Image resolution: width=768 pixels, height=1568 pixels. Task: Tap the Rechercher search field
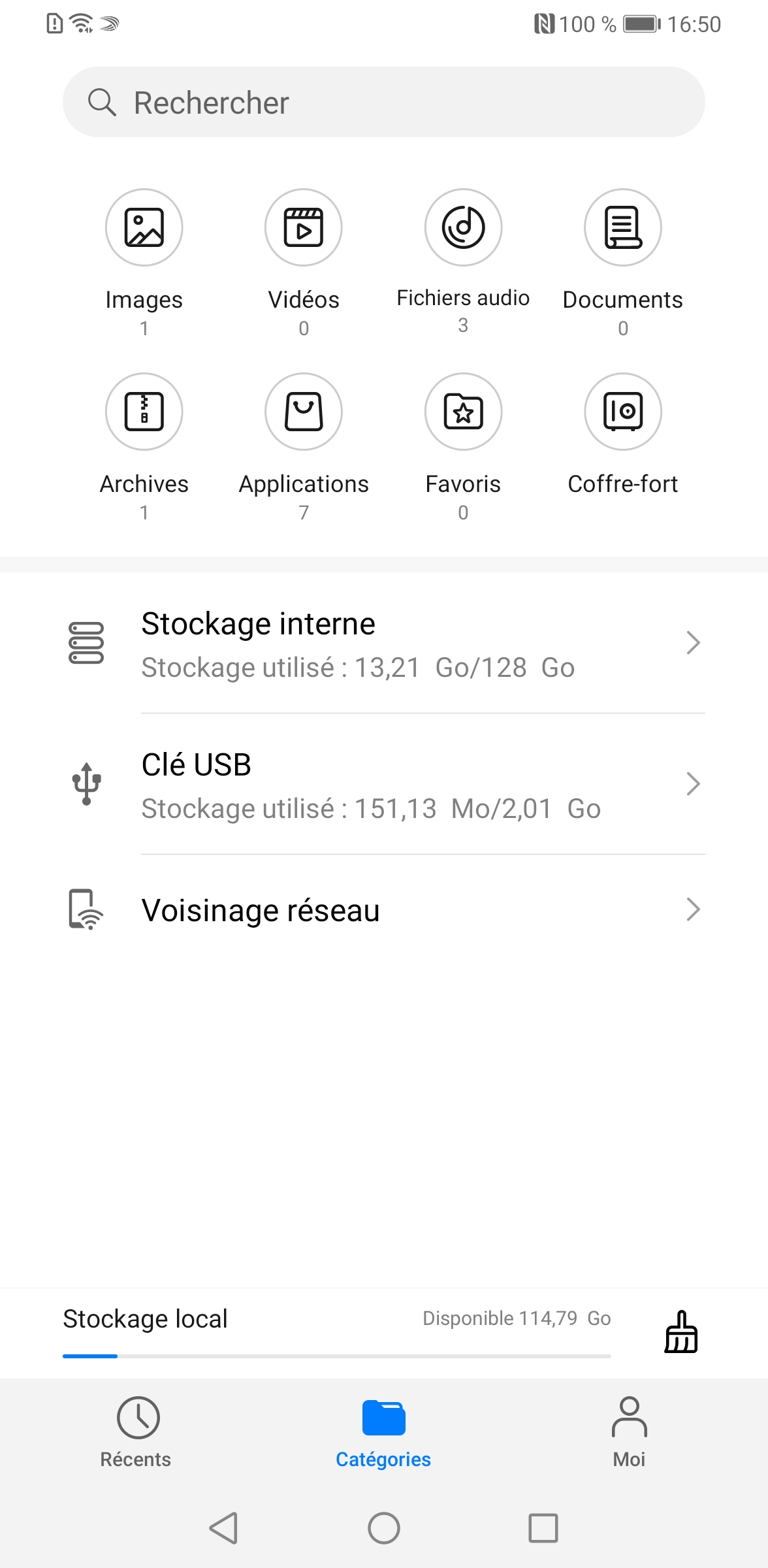[x=384, y=103]
